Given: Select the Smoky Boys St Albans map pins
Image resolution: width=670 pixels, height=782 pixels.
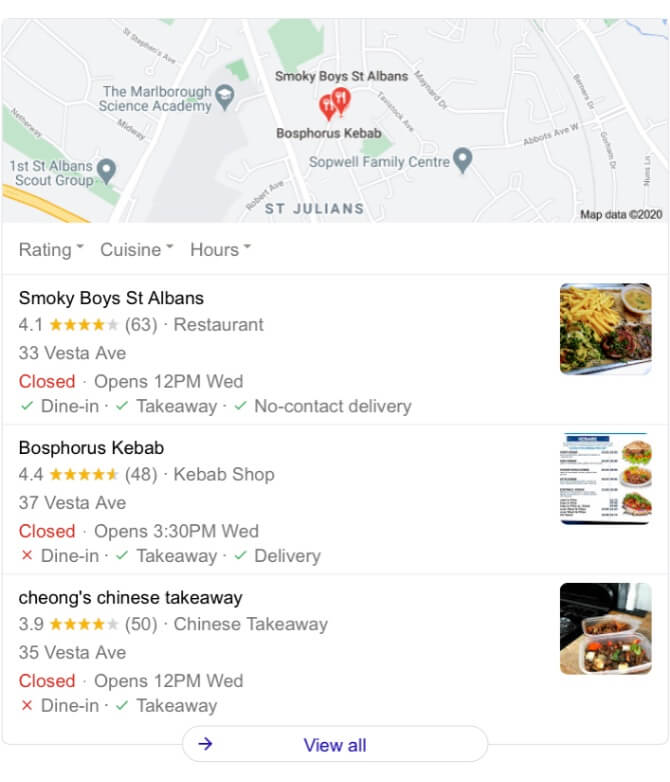Looking at the screenshot, I should [x=334, y=103].
